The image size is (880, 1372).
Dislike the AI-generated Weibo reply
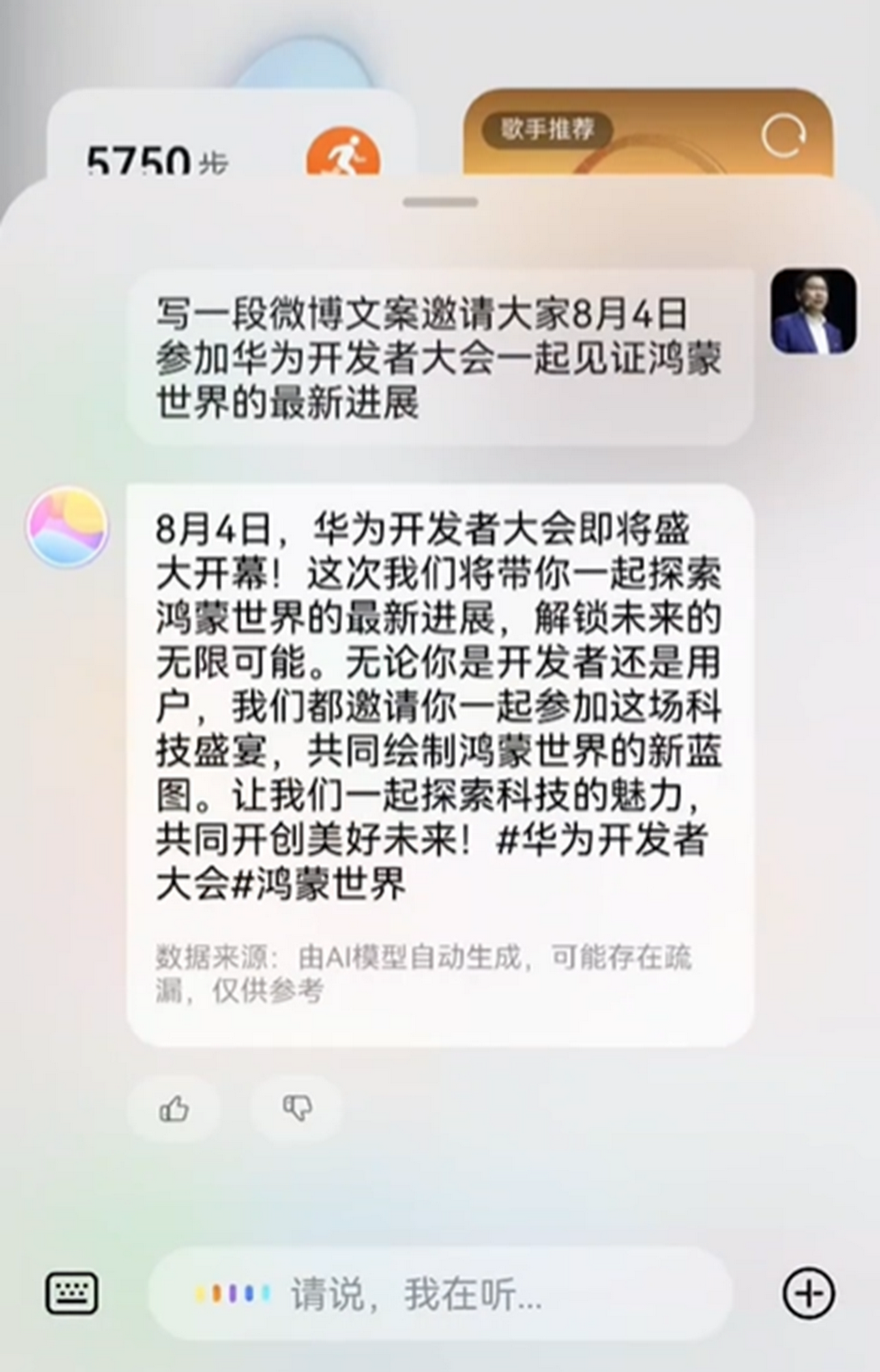297,1109
